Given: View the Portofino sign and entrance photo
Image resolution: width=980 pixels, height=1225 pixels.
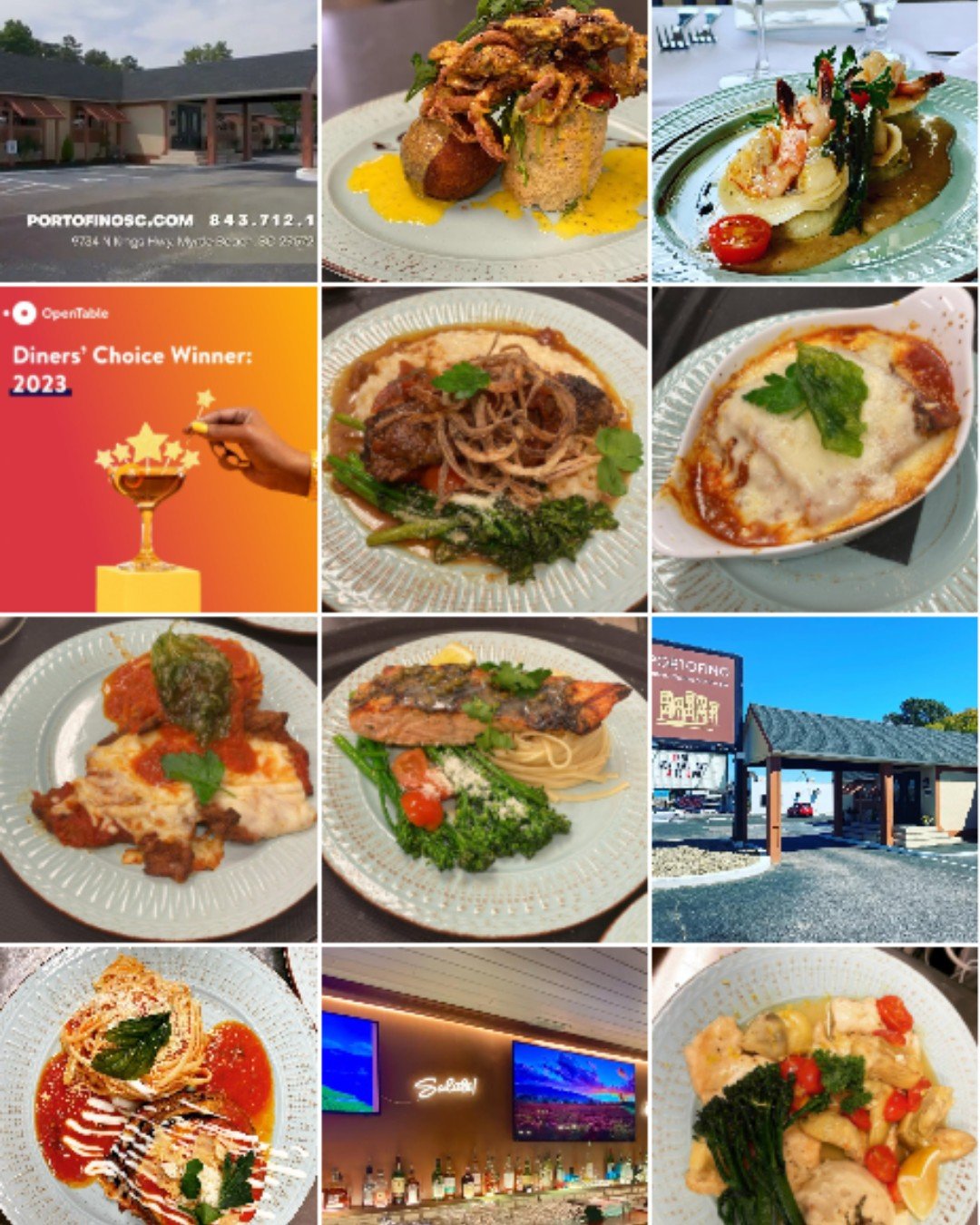Looking at the screenshot, I should pyautogui.click(x=815, y=779).
